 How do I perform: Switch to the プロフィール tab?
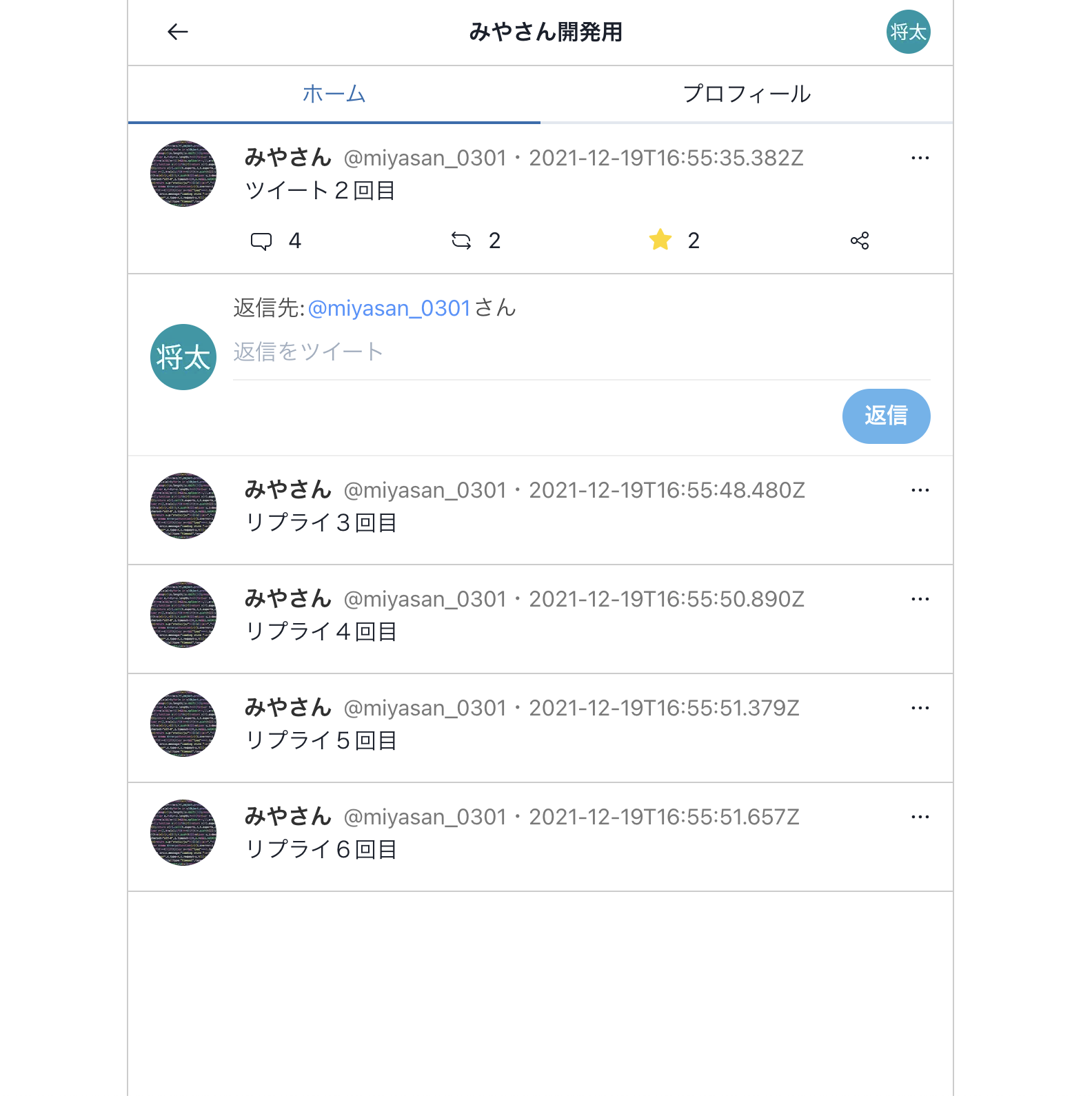tap(747, 94)
